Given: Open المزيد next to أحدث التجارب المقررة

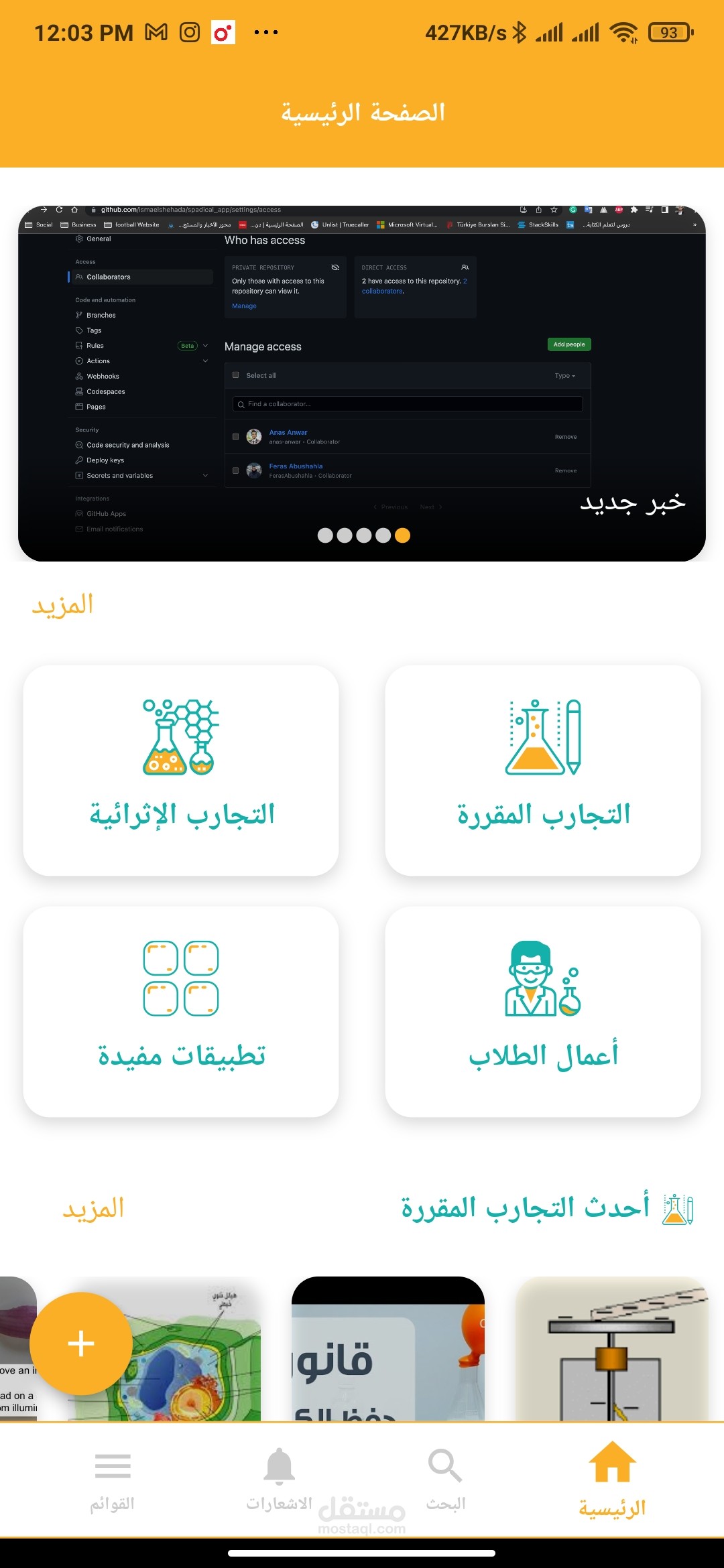Looking at the screenshot, I should [x=93, y=1208].
